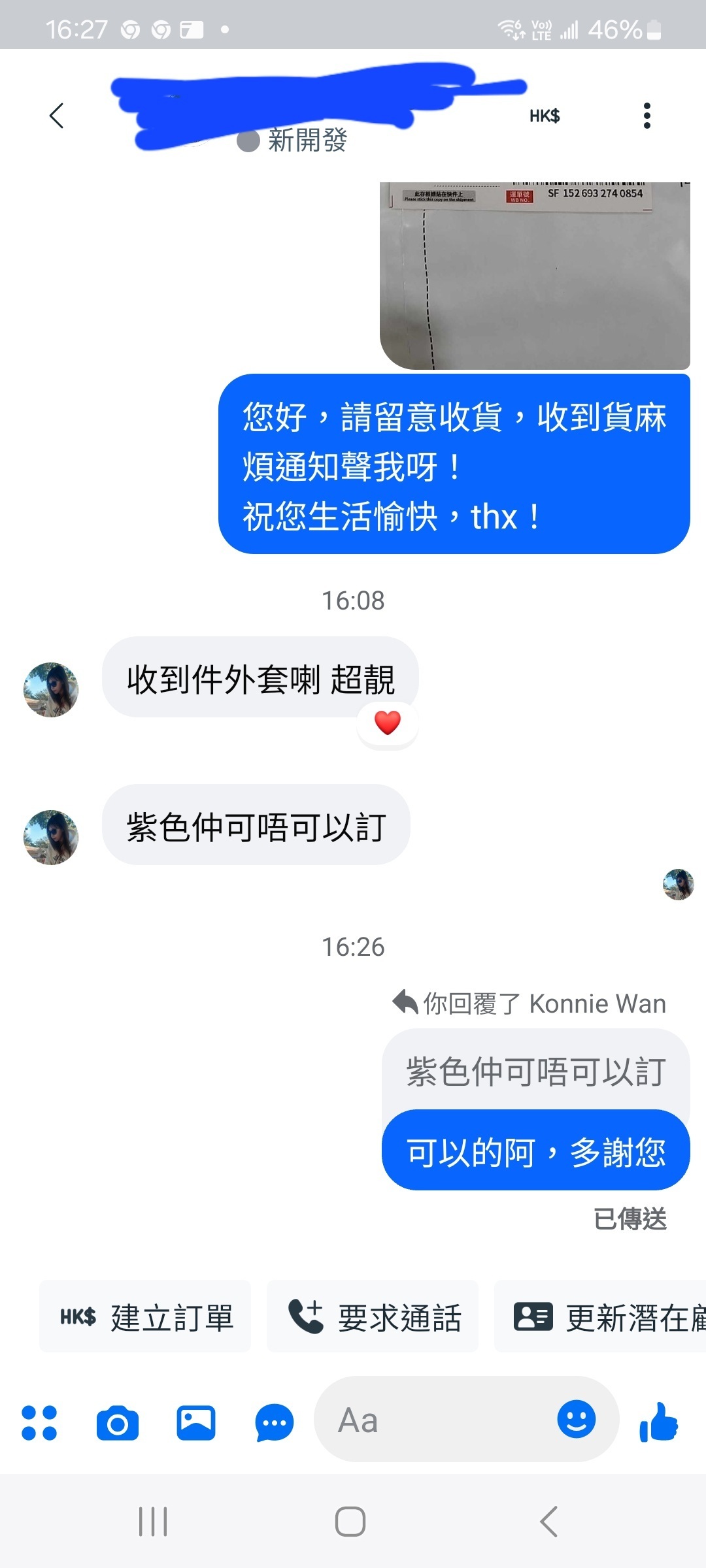Open the photo gallery picker

point(195,1422)
